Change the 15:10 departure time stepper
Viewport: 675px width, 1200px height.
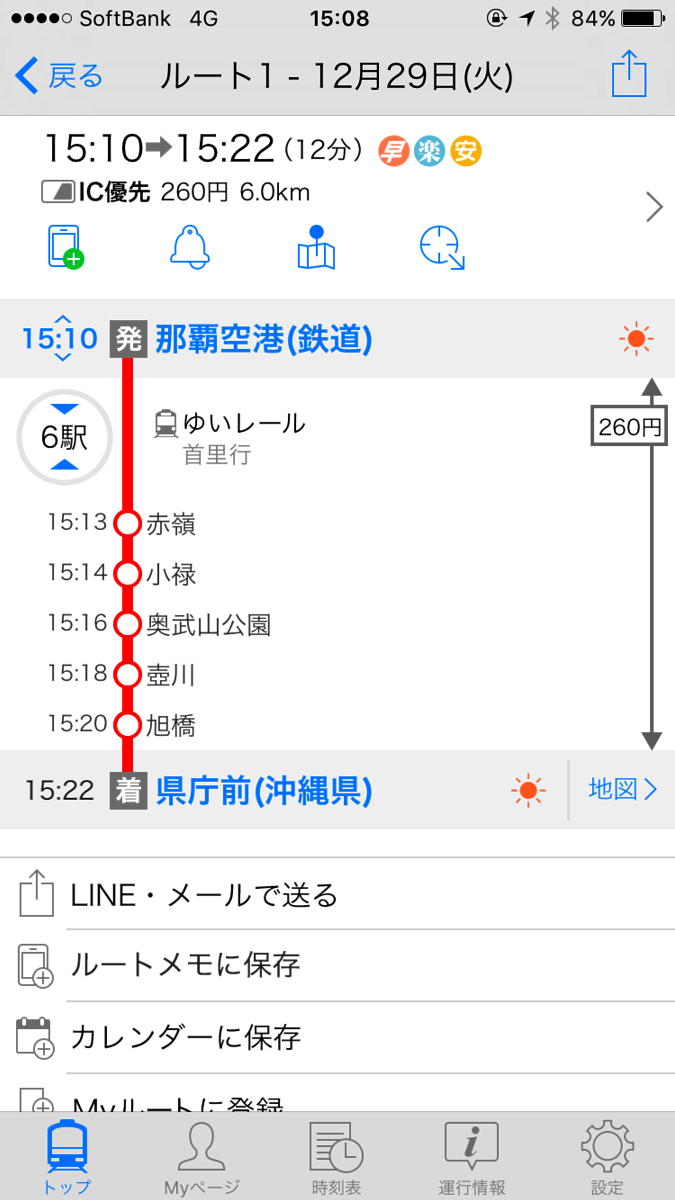pyautogui.click(x=61, y=338)
